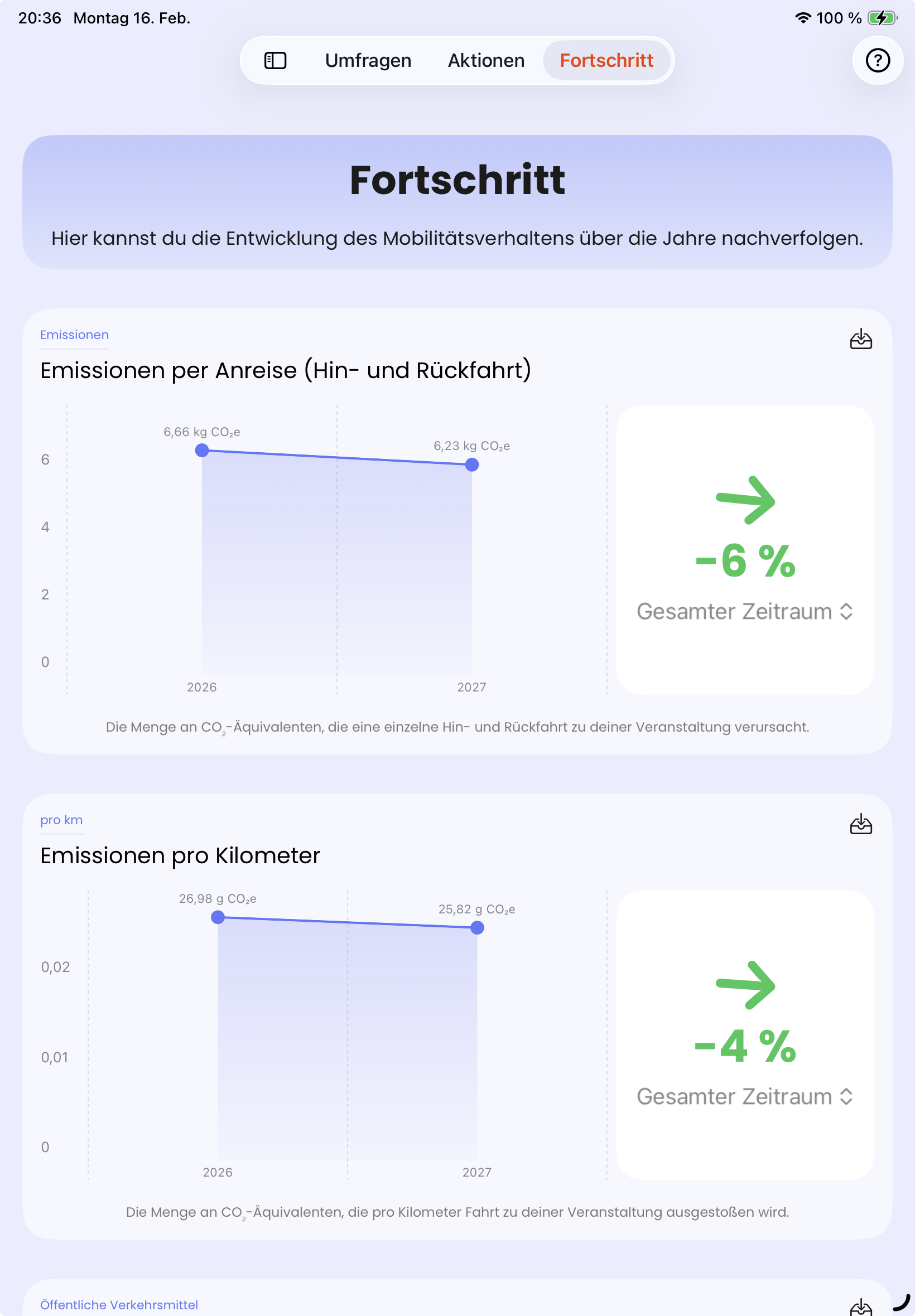Switch to the Umfragen tab

point(368,60)
